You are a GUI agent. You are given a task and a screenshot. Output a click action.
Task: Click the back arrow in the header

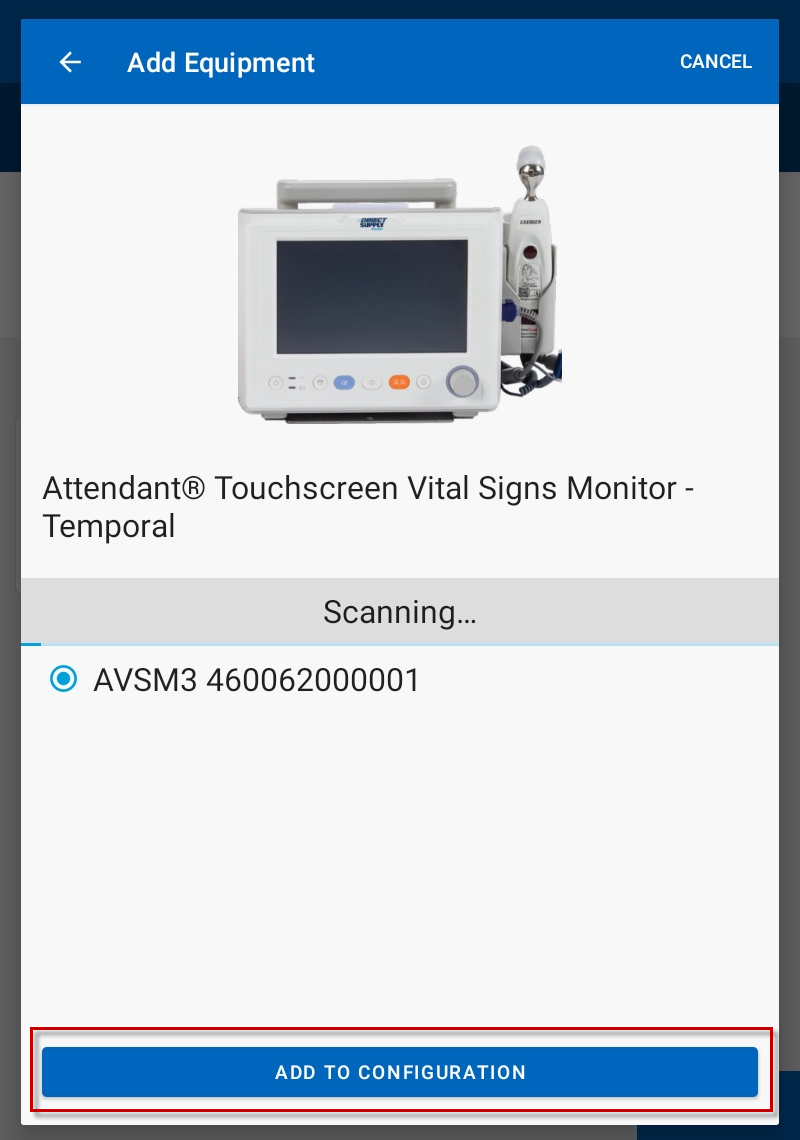(x=69, y=62)
